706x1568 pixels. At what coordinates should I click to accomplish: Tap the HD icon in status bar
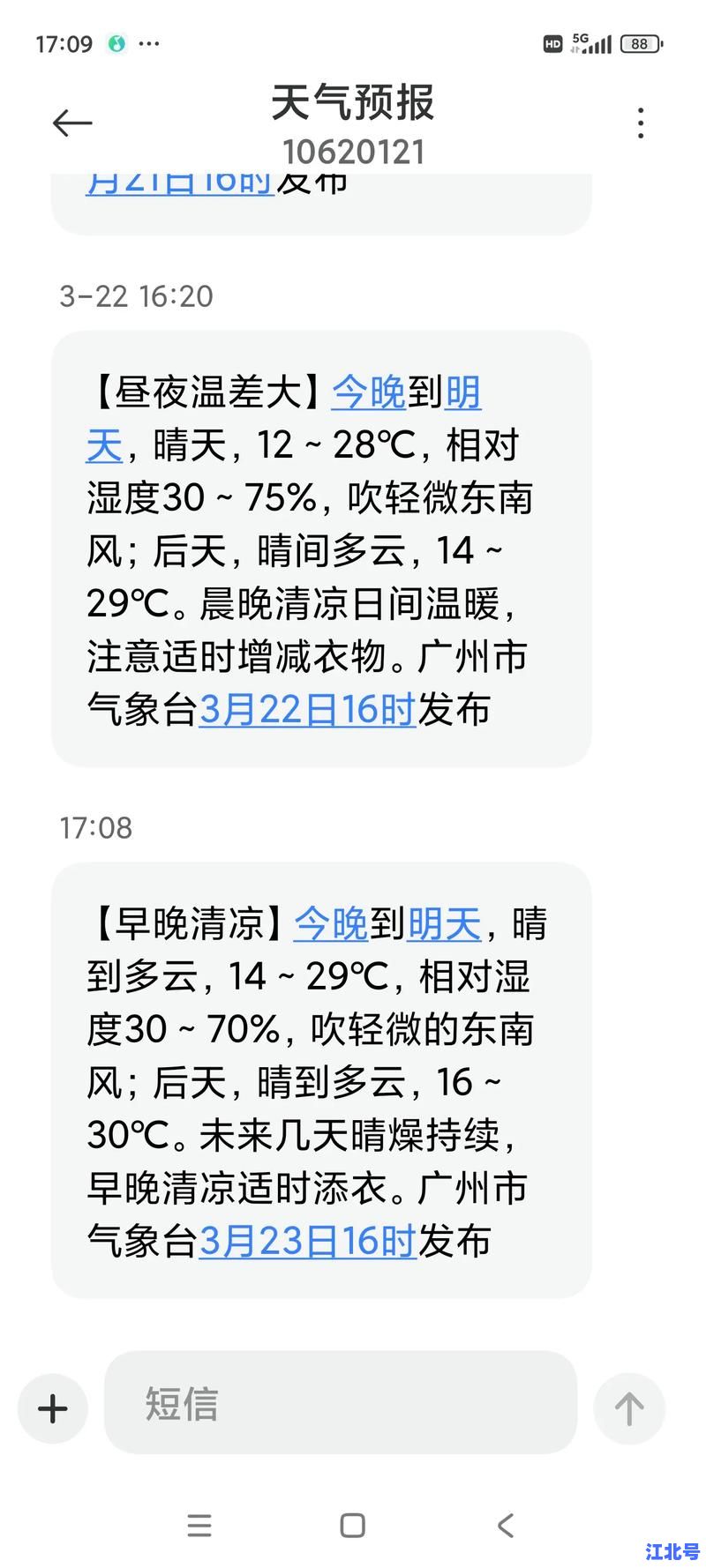pyautogui.click(x=551, y=43)
